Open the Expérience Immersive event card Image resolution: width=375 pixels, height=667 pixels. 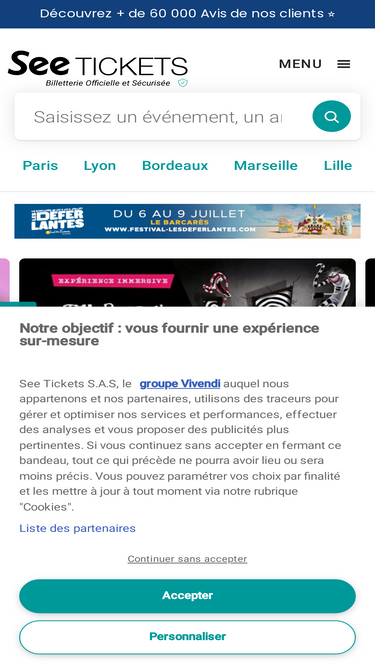188,282
